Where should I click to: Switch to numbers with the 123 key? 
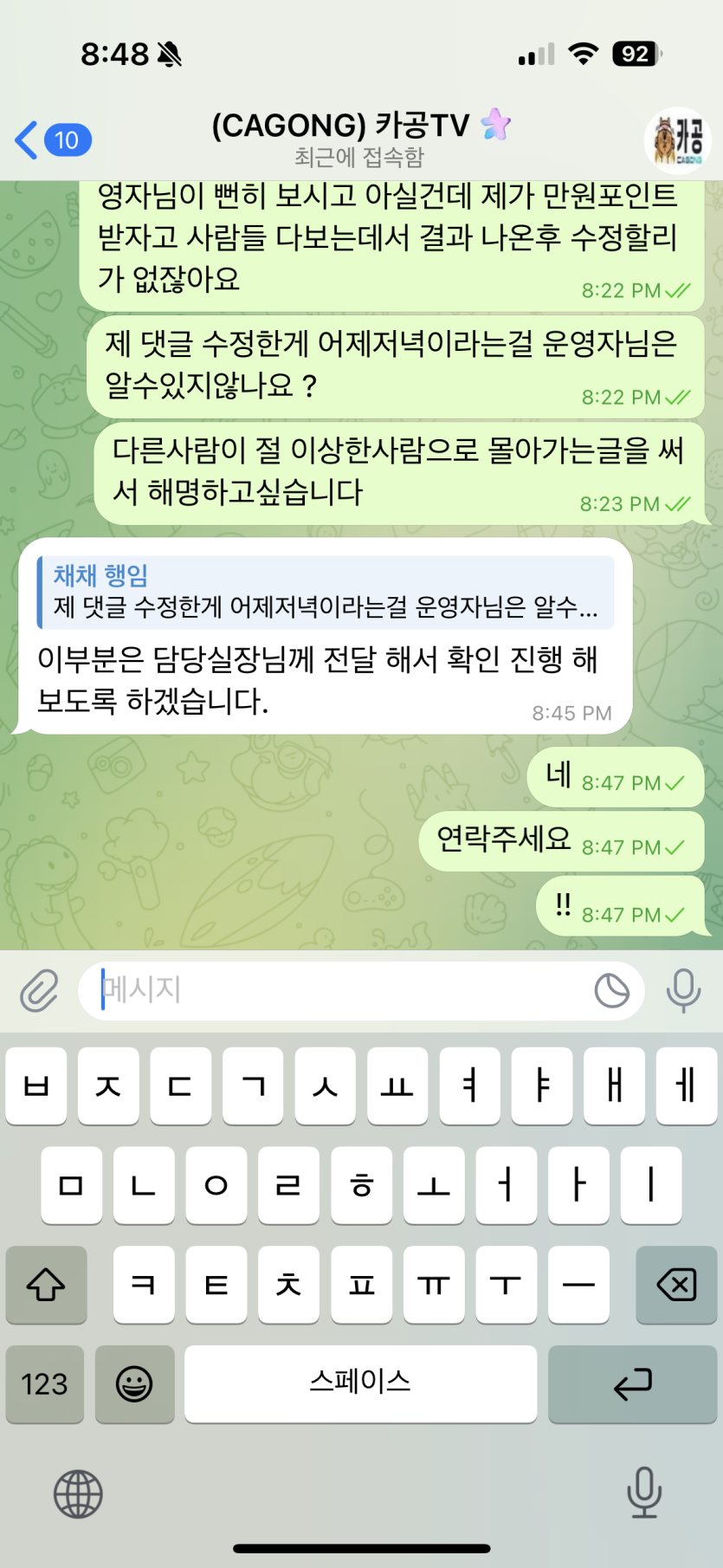pos(44,1383)
